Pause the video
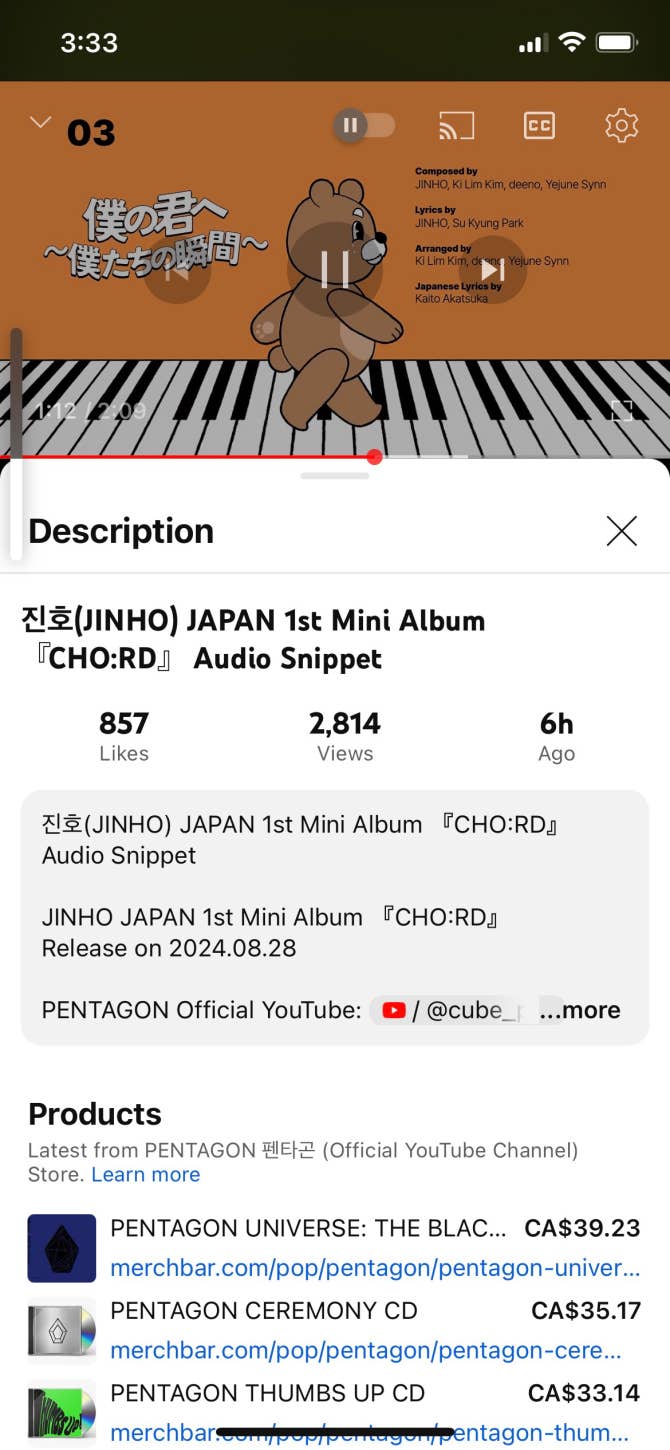670x1450 pixels. [x=334, y=269]
